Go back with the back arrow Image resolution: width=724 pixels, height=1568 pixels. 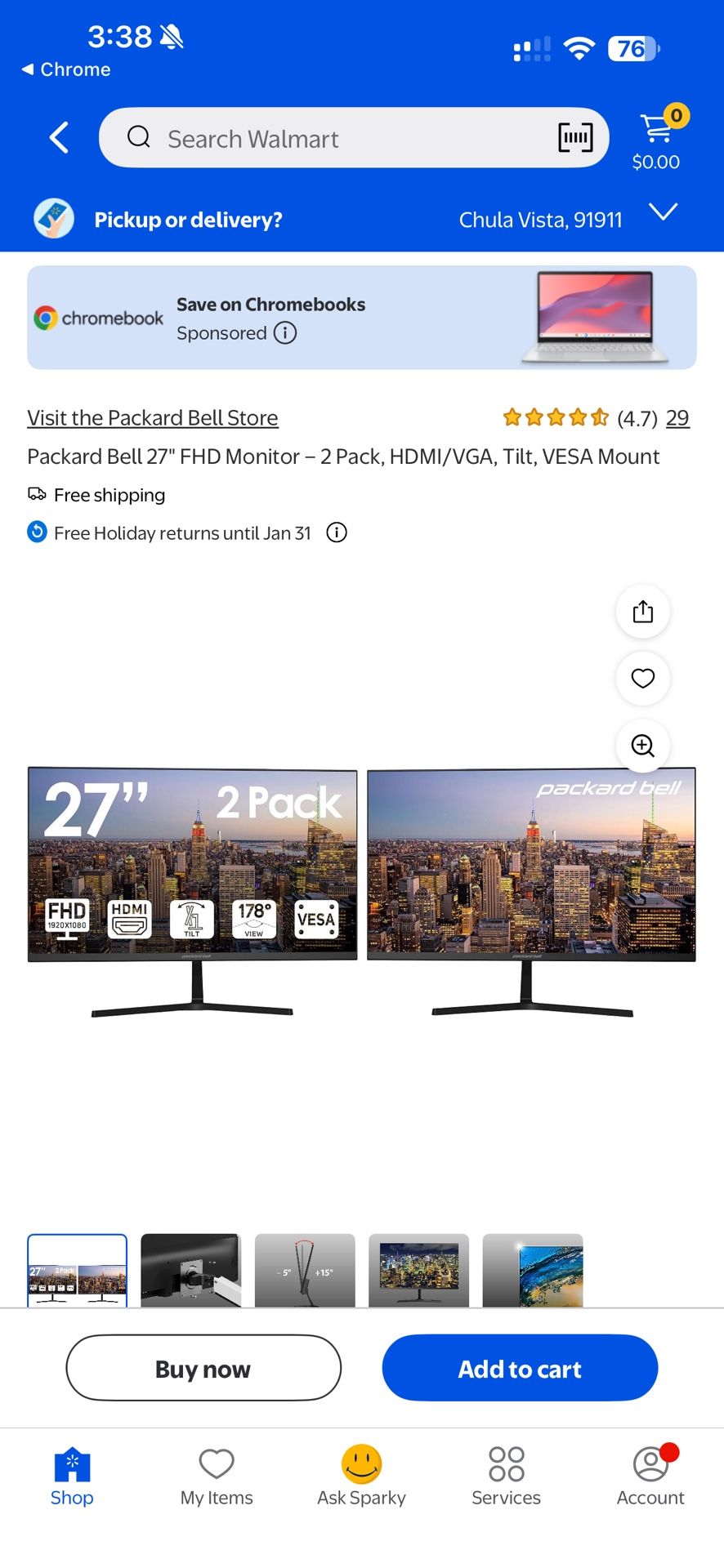58,137
